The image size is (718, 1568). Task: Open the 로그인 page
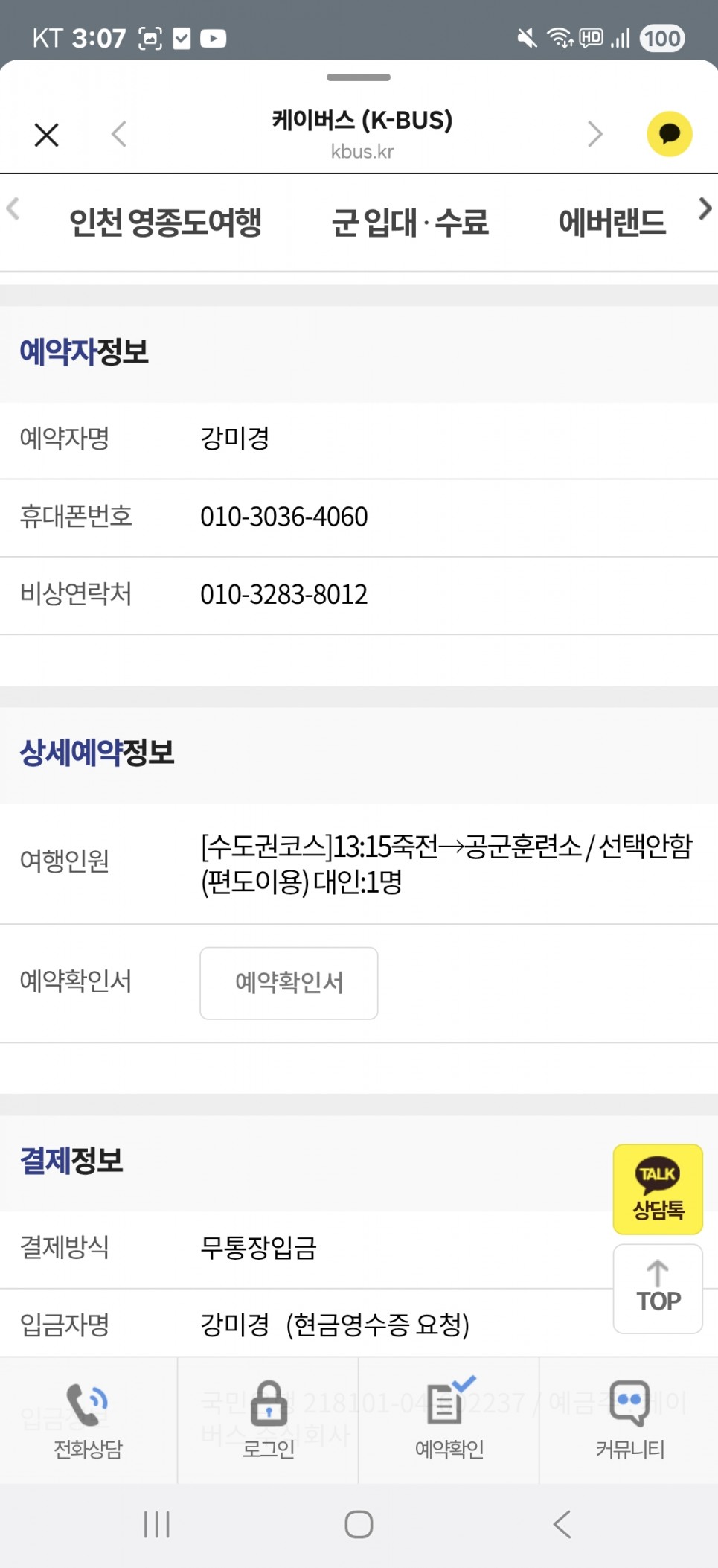(x=269, y=1420)
